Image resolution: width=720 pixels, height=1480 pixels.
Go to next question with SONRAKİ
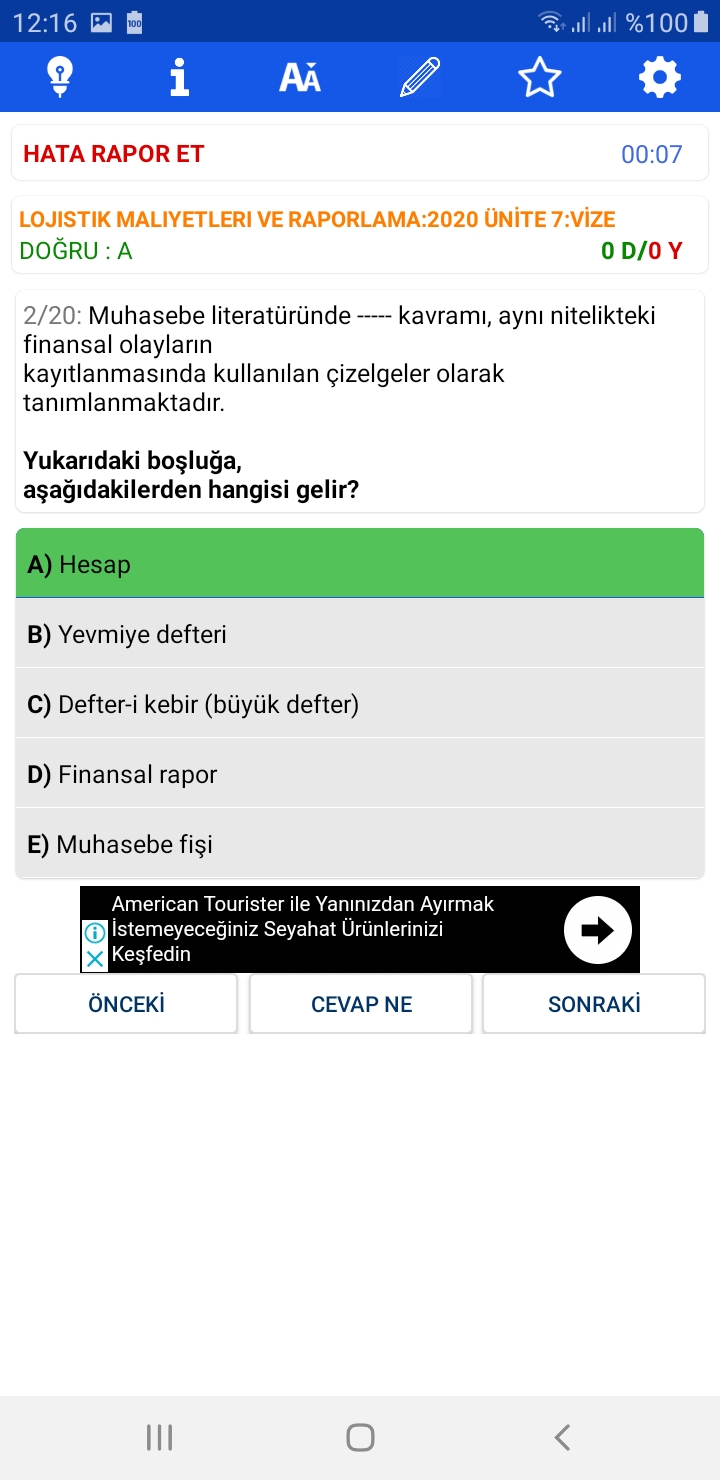coord(594,1004)
